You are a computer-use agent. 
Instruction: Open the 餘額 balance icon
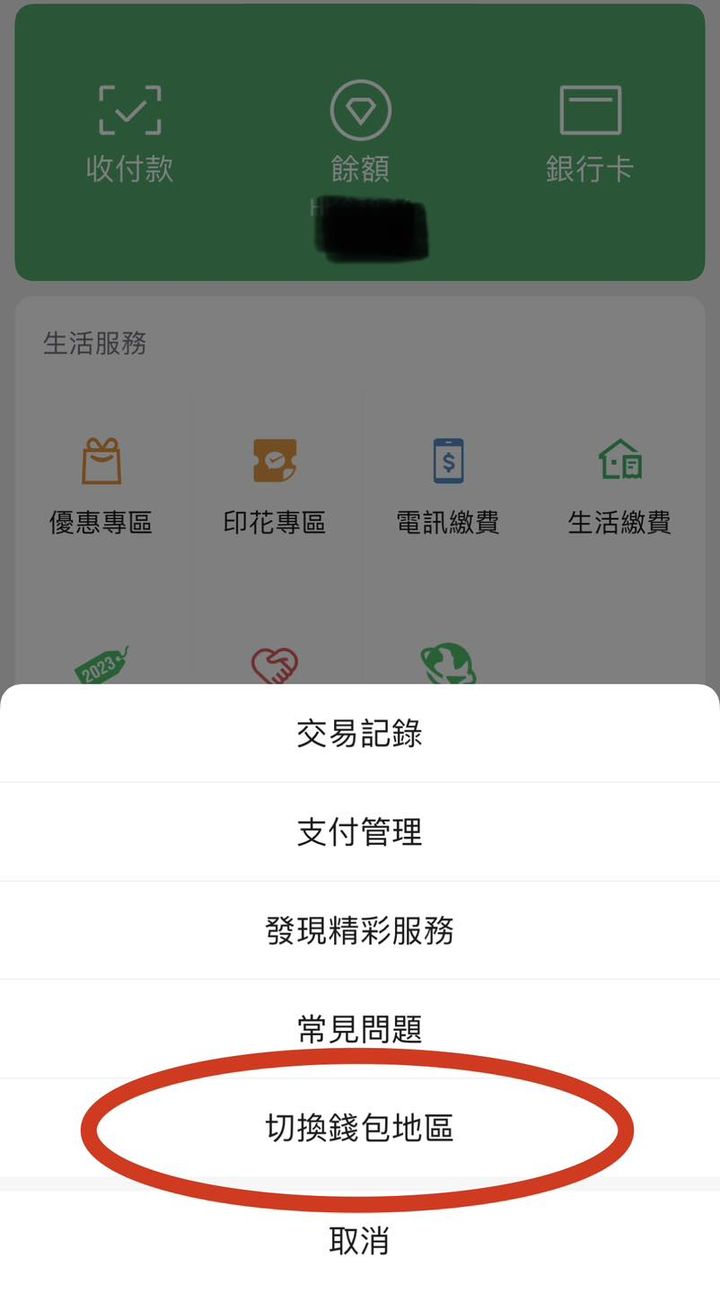360,110
